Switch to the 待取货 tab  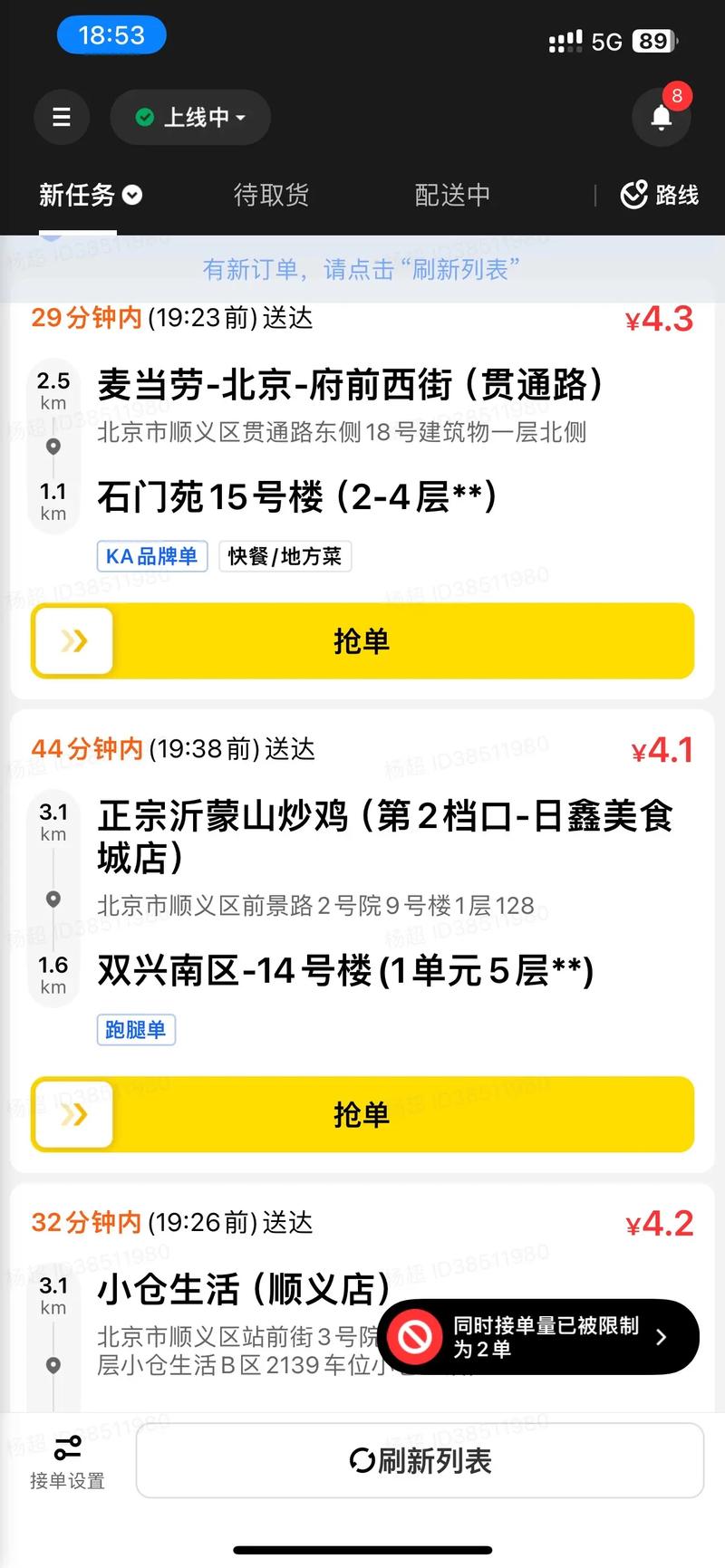coord(271,196)
